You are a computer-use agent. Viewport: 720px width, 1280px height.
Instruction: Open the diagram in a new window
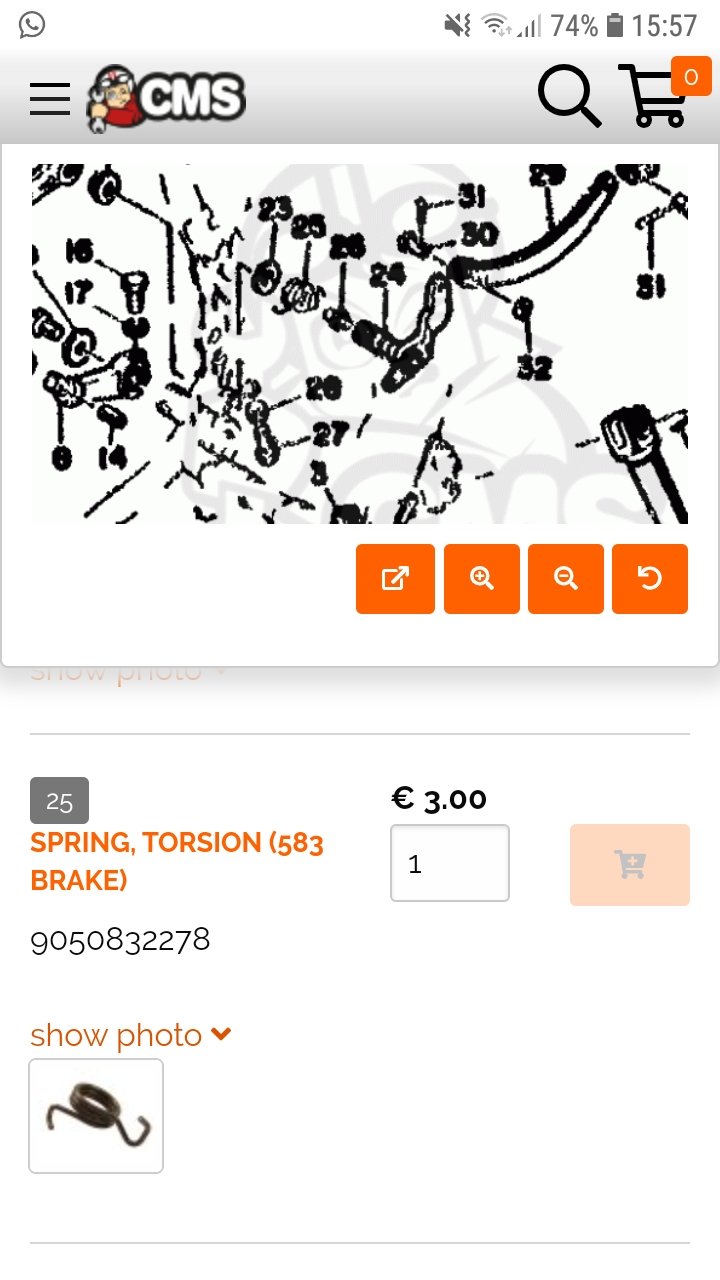[395, 579]
